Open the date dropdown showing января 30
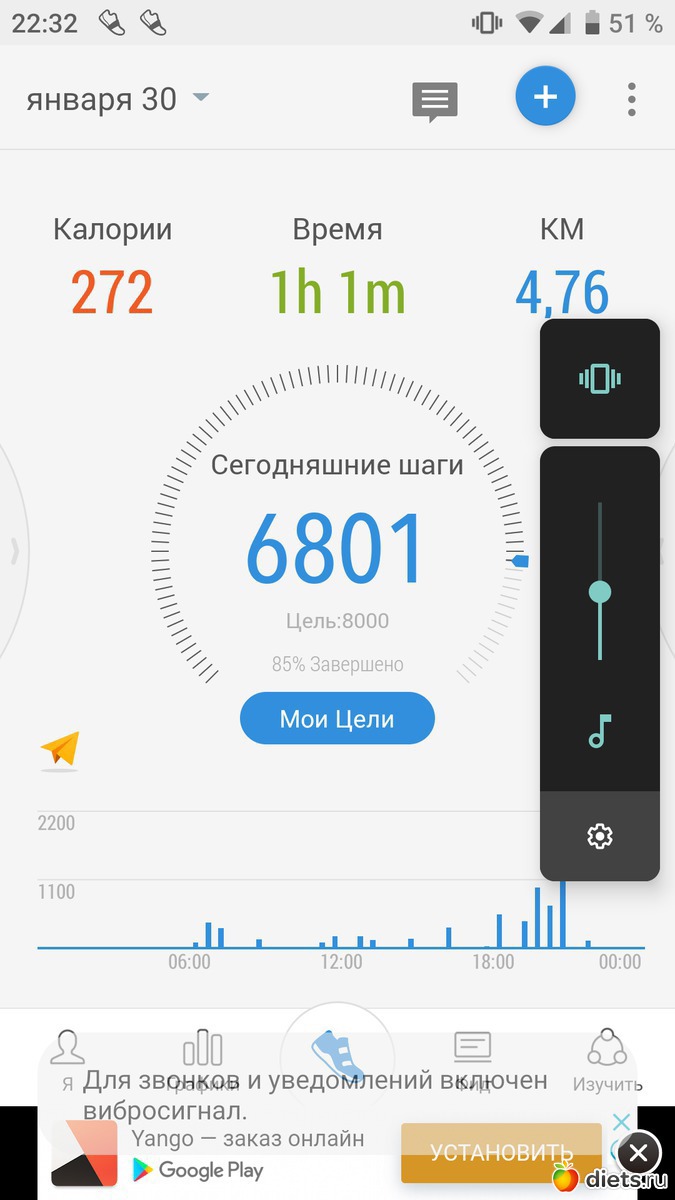This screenshot has width=675, height=1200. pos(117,99)
